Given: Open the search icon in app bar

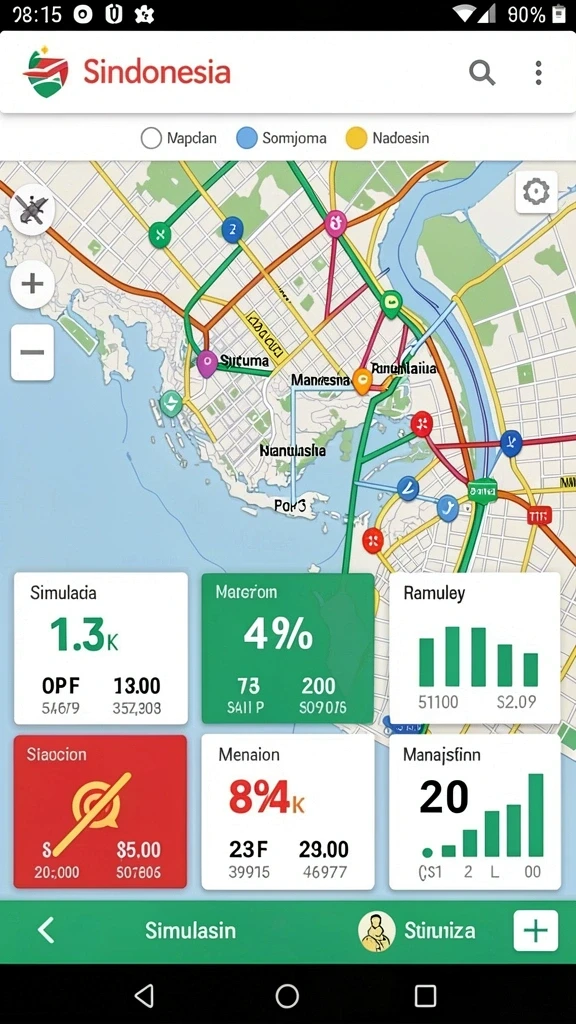Looking at the screenshot, I should (482, 73).
